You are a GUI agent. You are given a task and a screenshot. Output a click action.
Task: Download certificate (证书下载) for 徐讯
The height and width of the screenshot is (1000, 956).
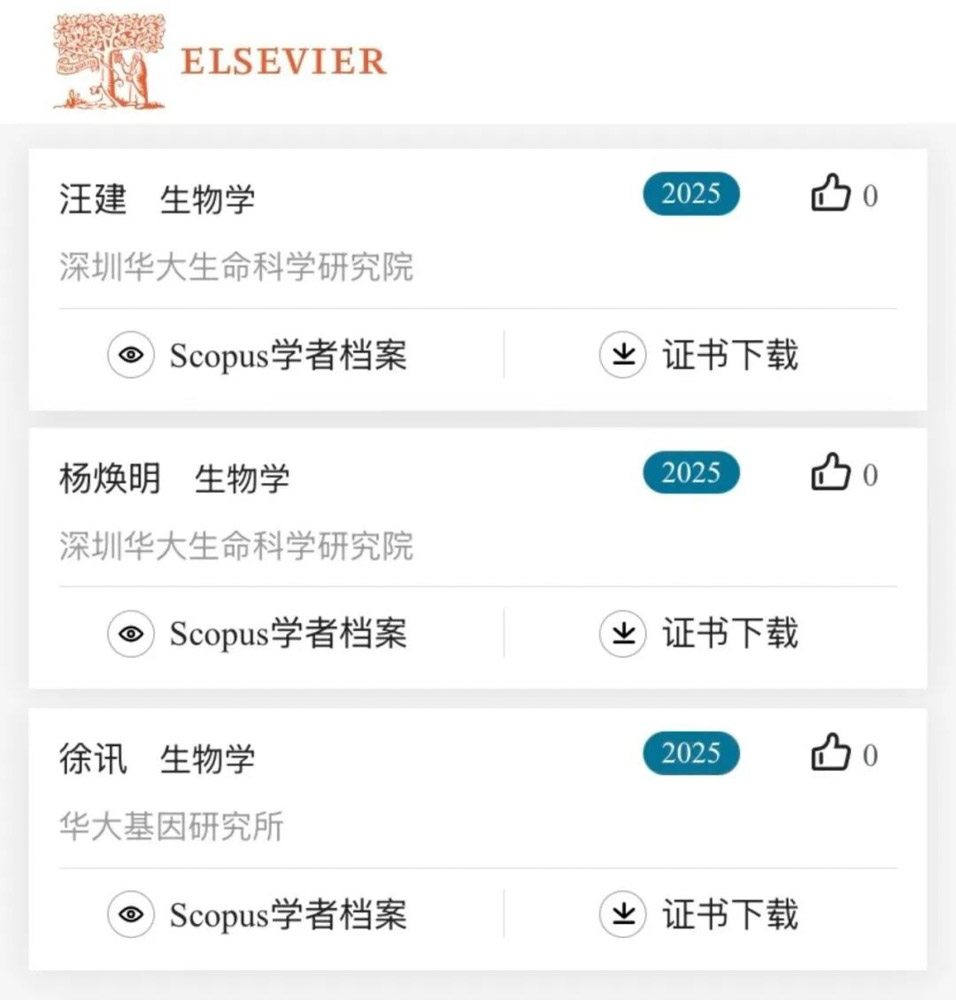click(699, 914)
